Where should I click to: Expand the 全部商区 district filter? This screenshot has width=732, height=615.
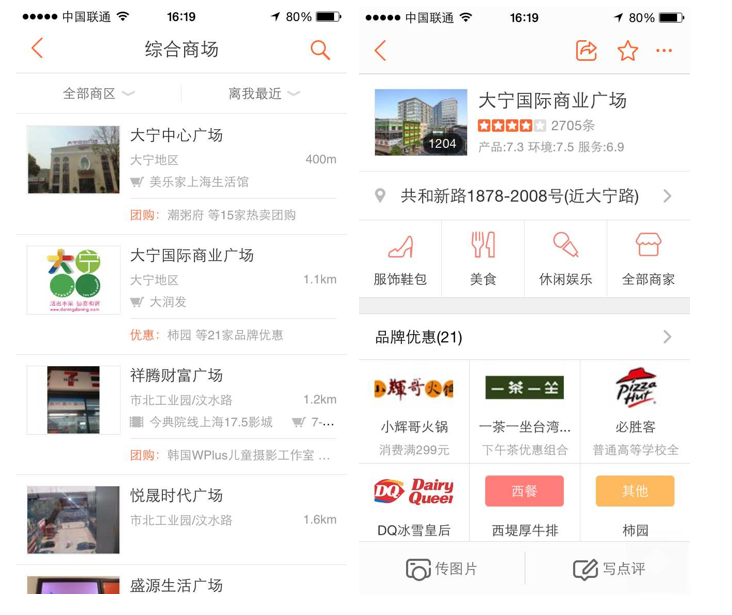coord(98,93)
